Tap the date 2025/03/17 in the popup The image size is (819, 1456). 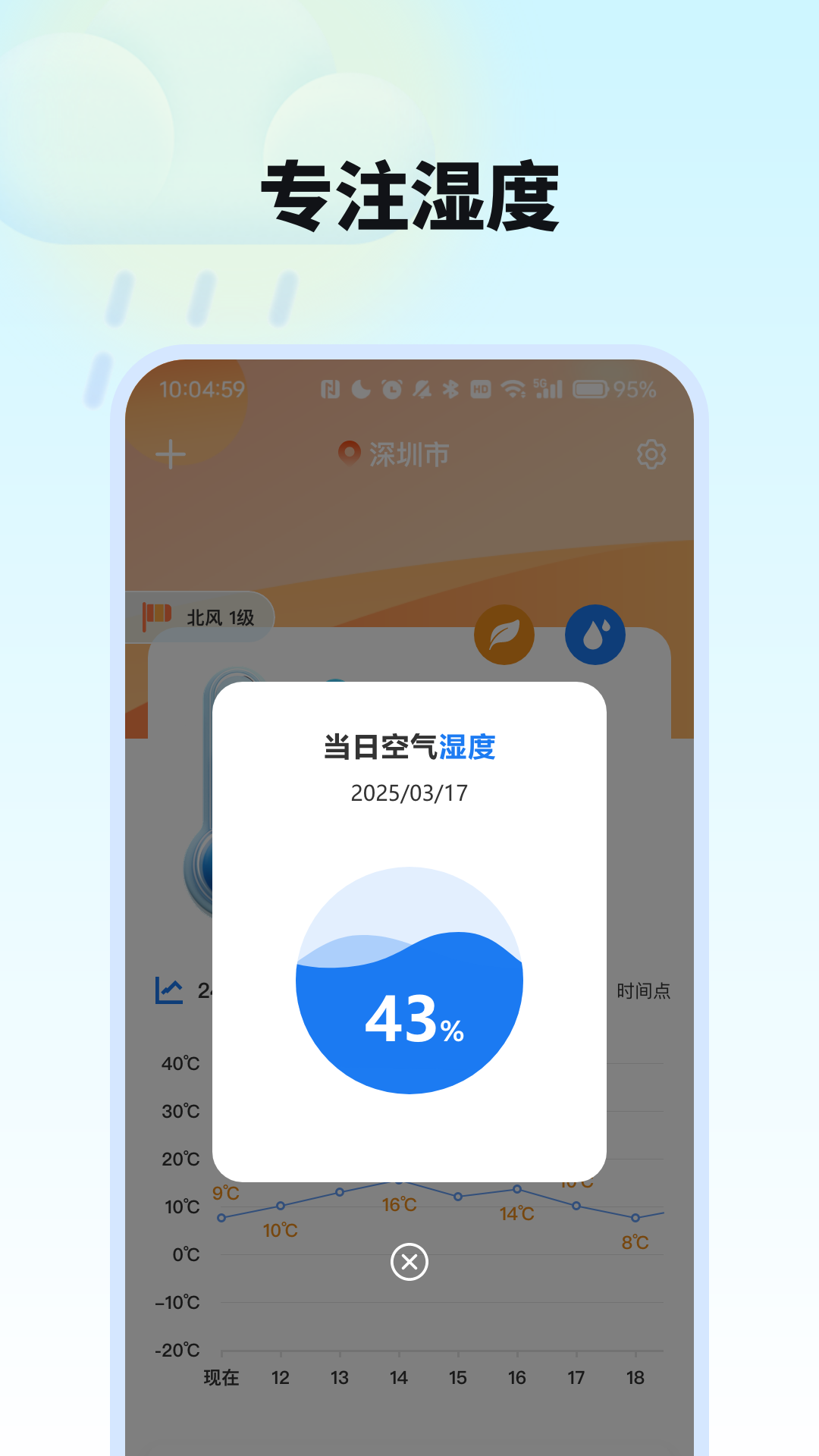[409, 793]
